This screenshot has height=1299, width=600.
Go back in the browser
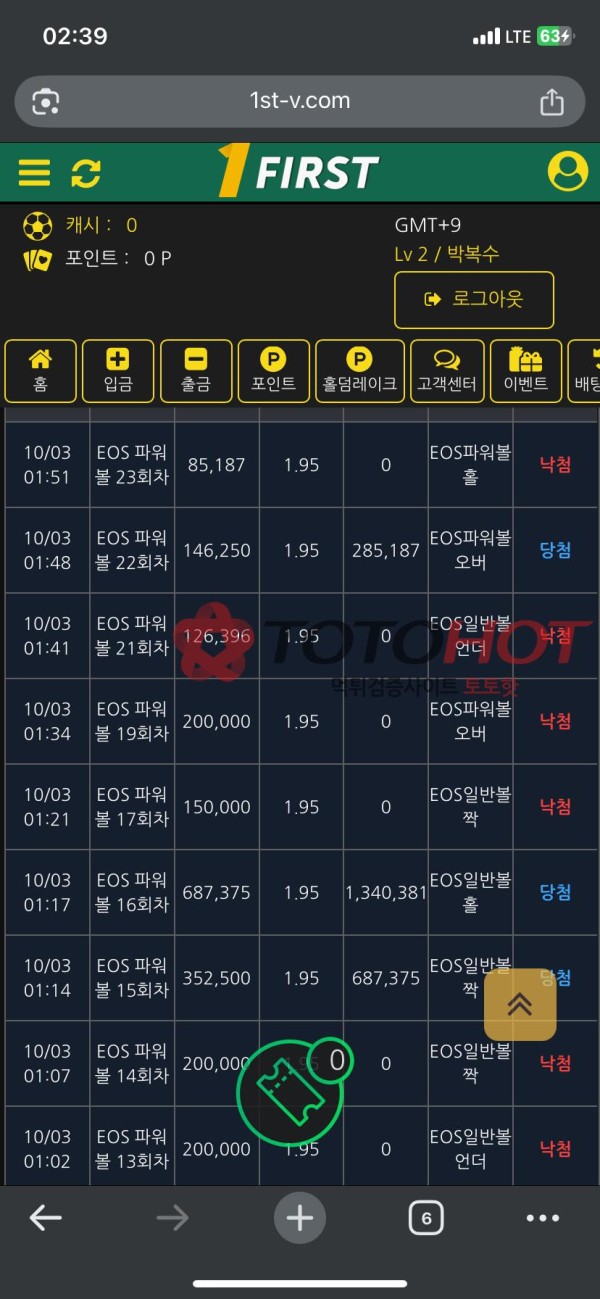point(45,1217)
